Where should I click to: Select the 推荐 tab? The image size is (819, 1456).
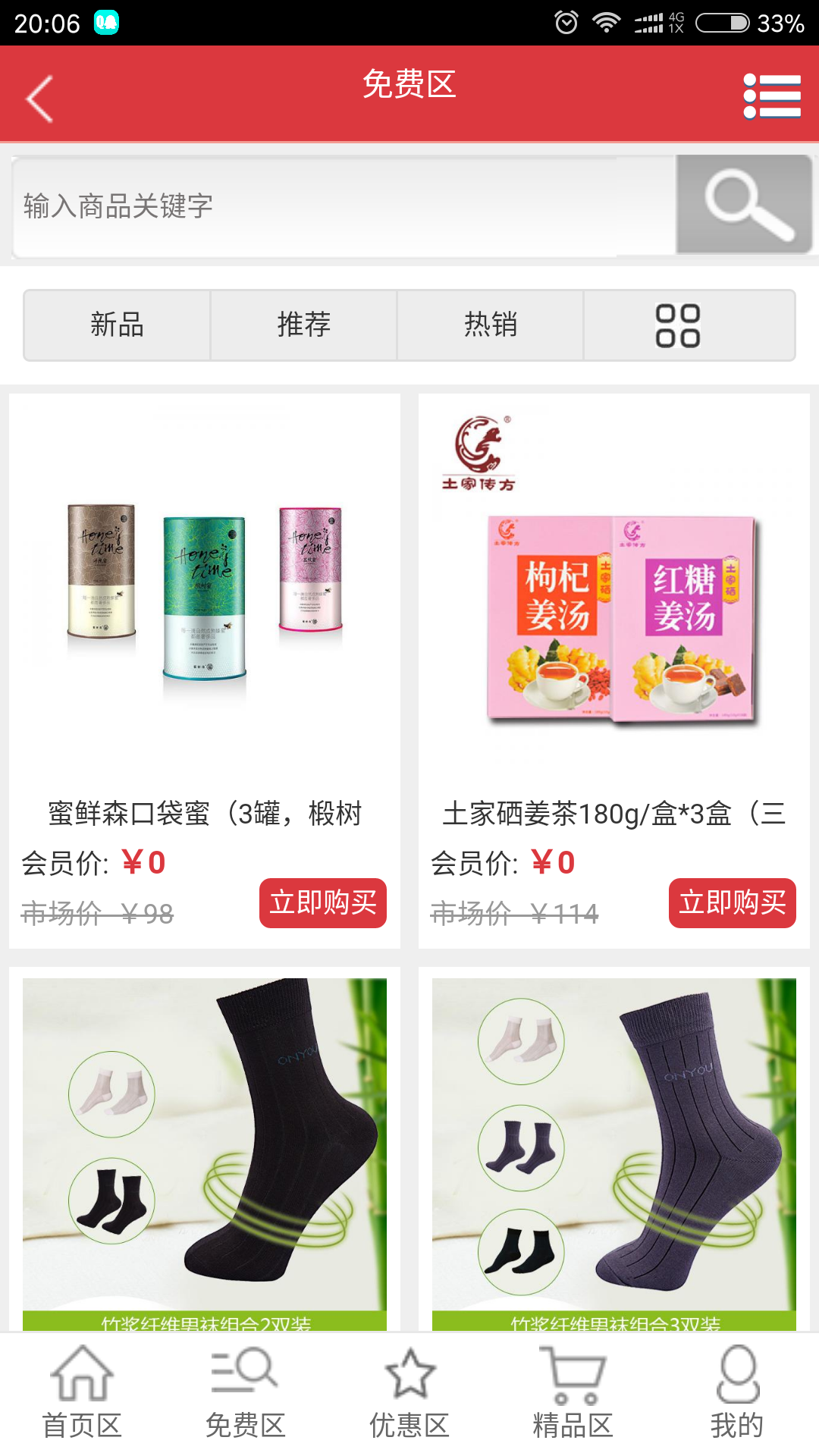click(303, 325)
